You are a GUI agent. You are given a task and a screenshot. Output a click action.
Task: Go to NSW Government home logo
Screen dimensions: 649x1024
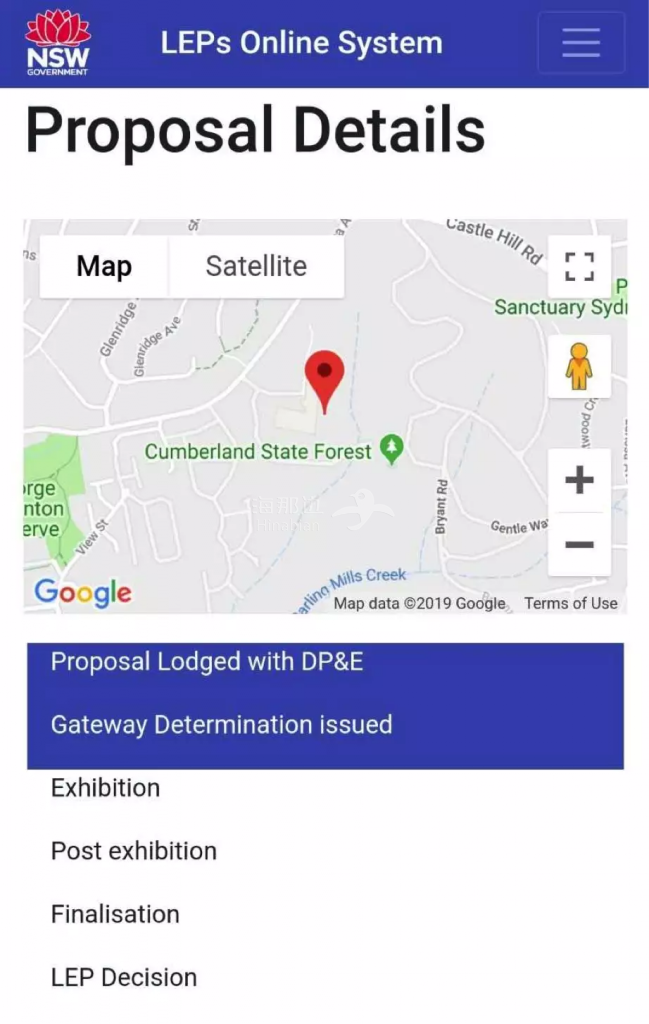click(58, 43)
